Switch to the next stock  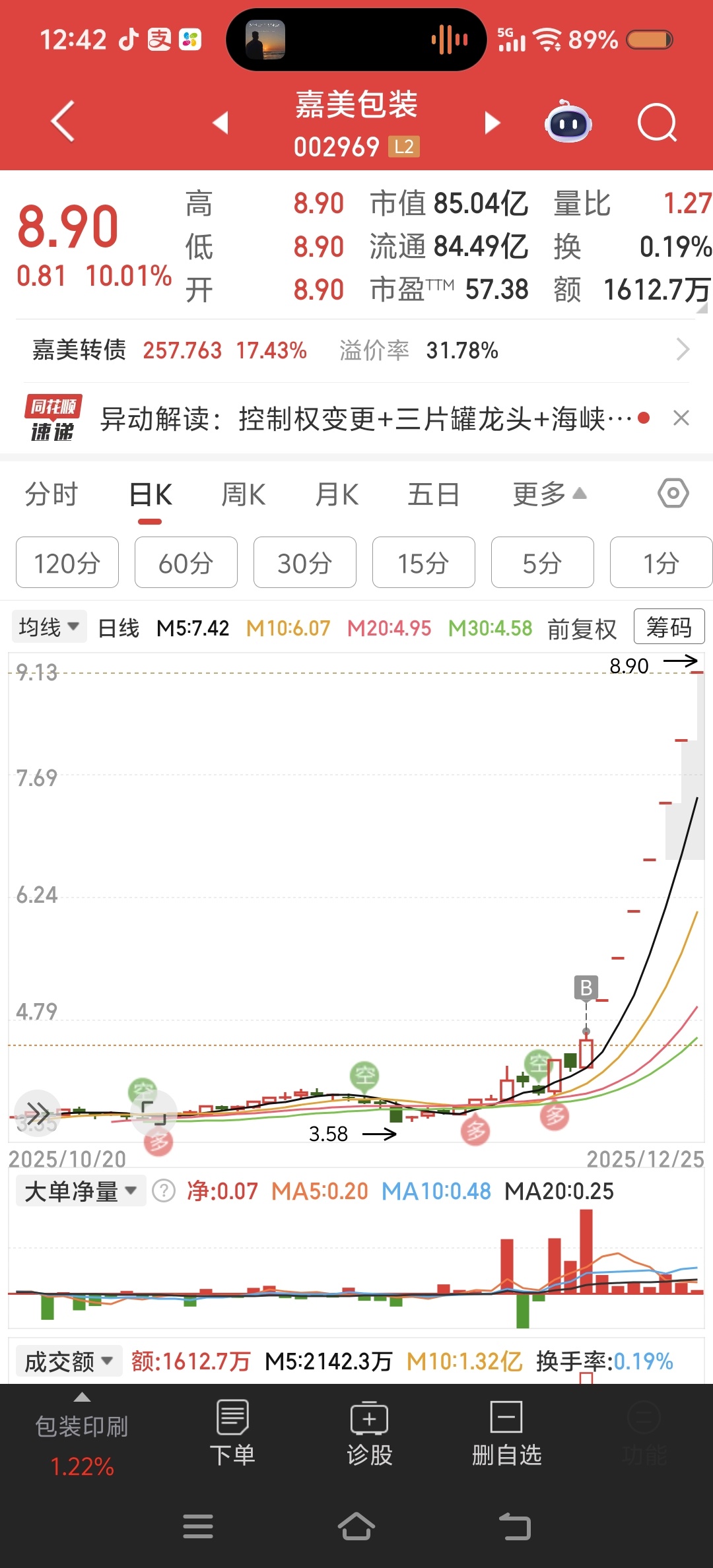pos(492,123)
